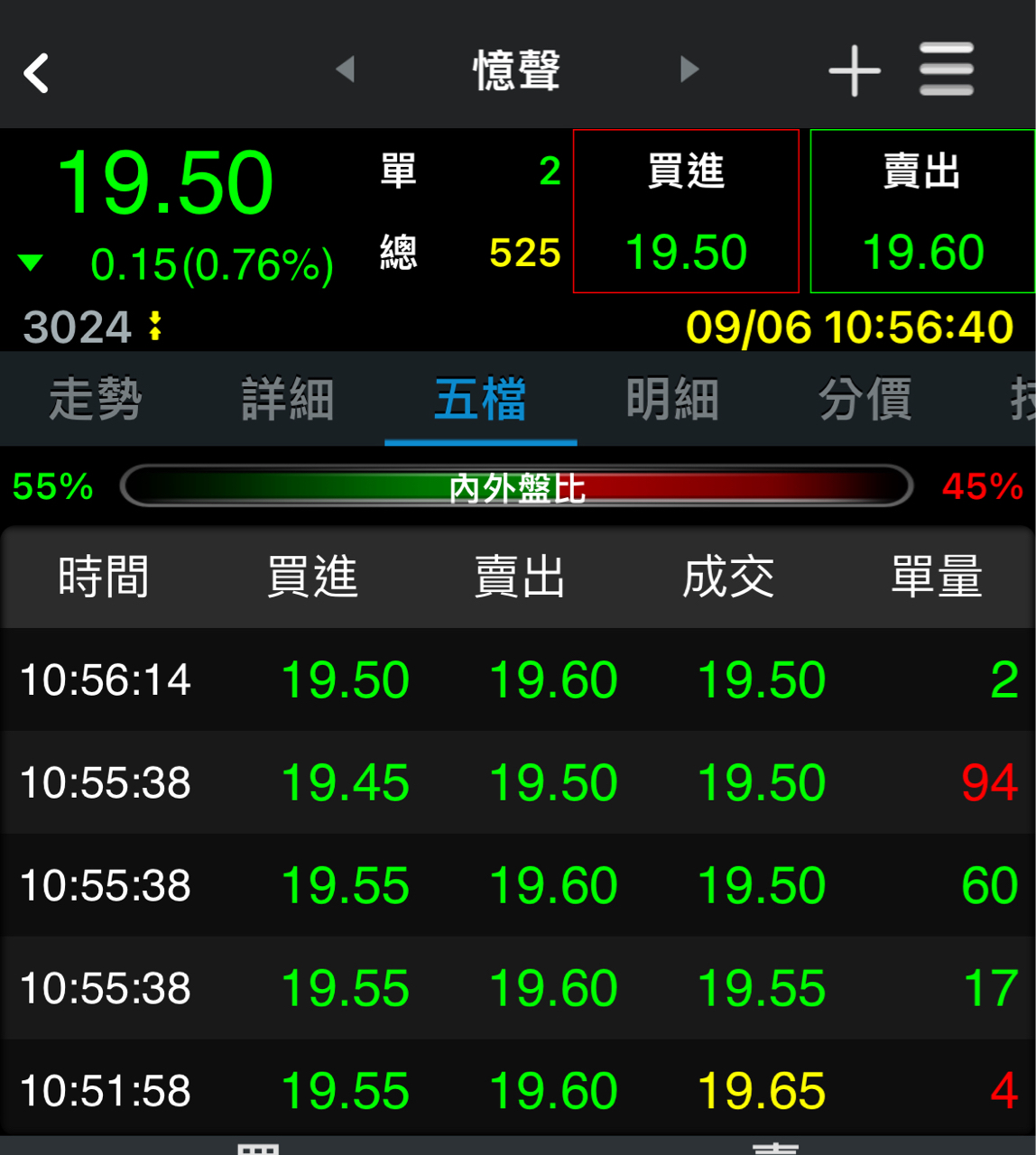View the 明細 tab

point(672,400)
